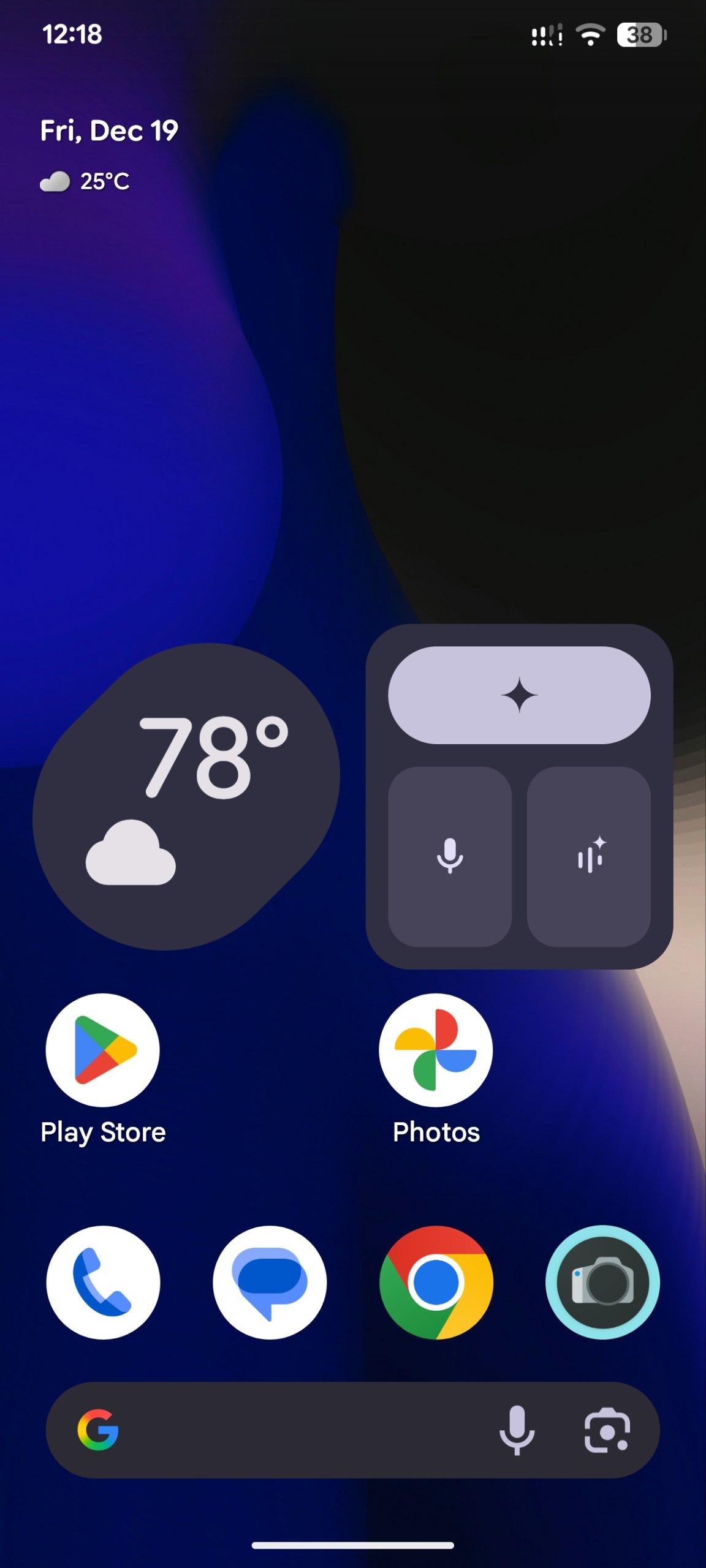Launch Google Photos

436,1050
